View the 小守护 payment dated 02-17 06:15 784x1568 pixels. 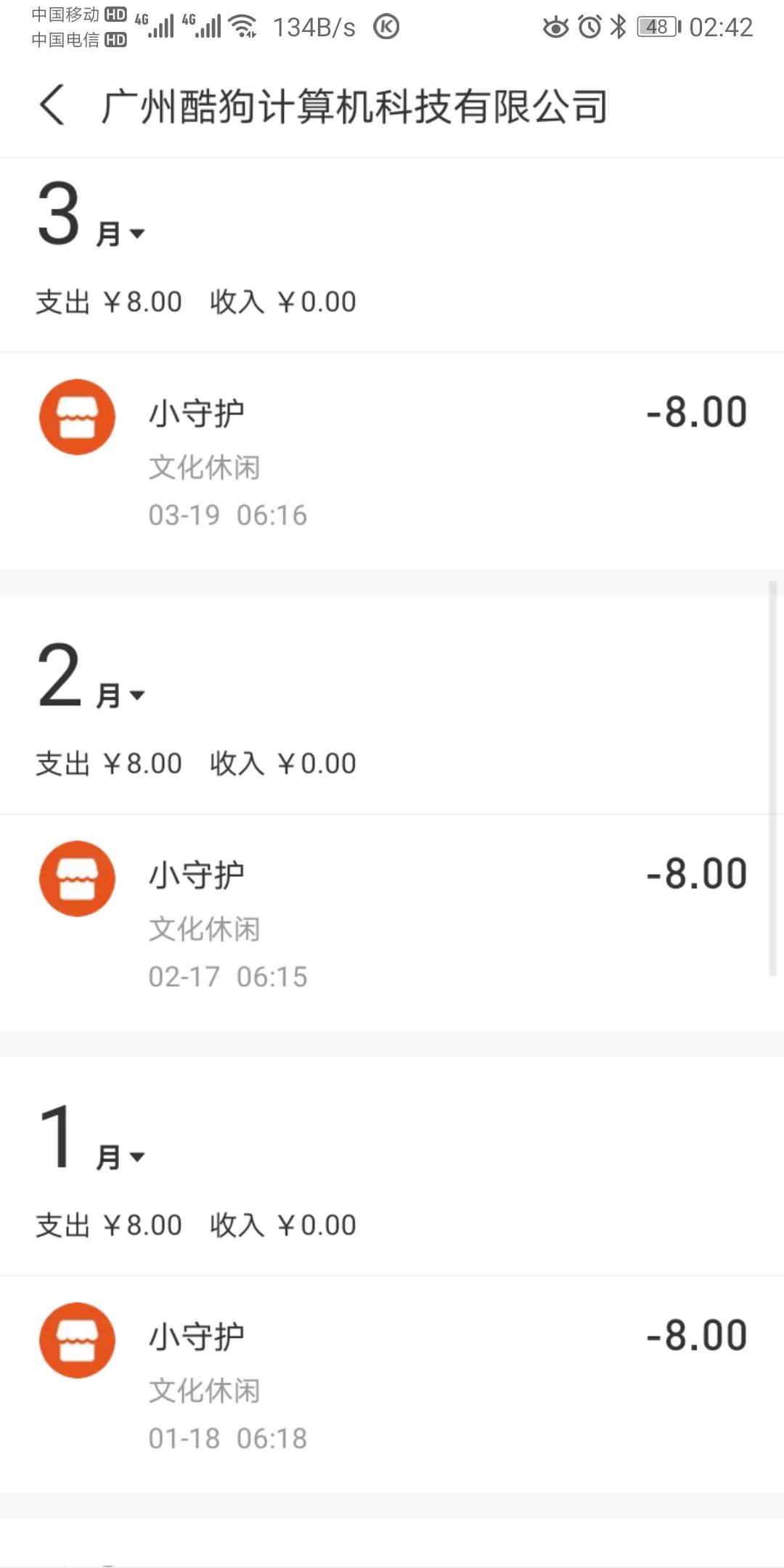(x=392, y=923)
